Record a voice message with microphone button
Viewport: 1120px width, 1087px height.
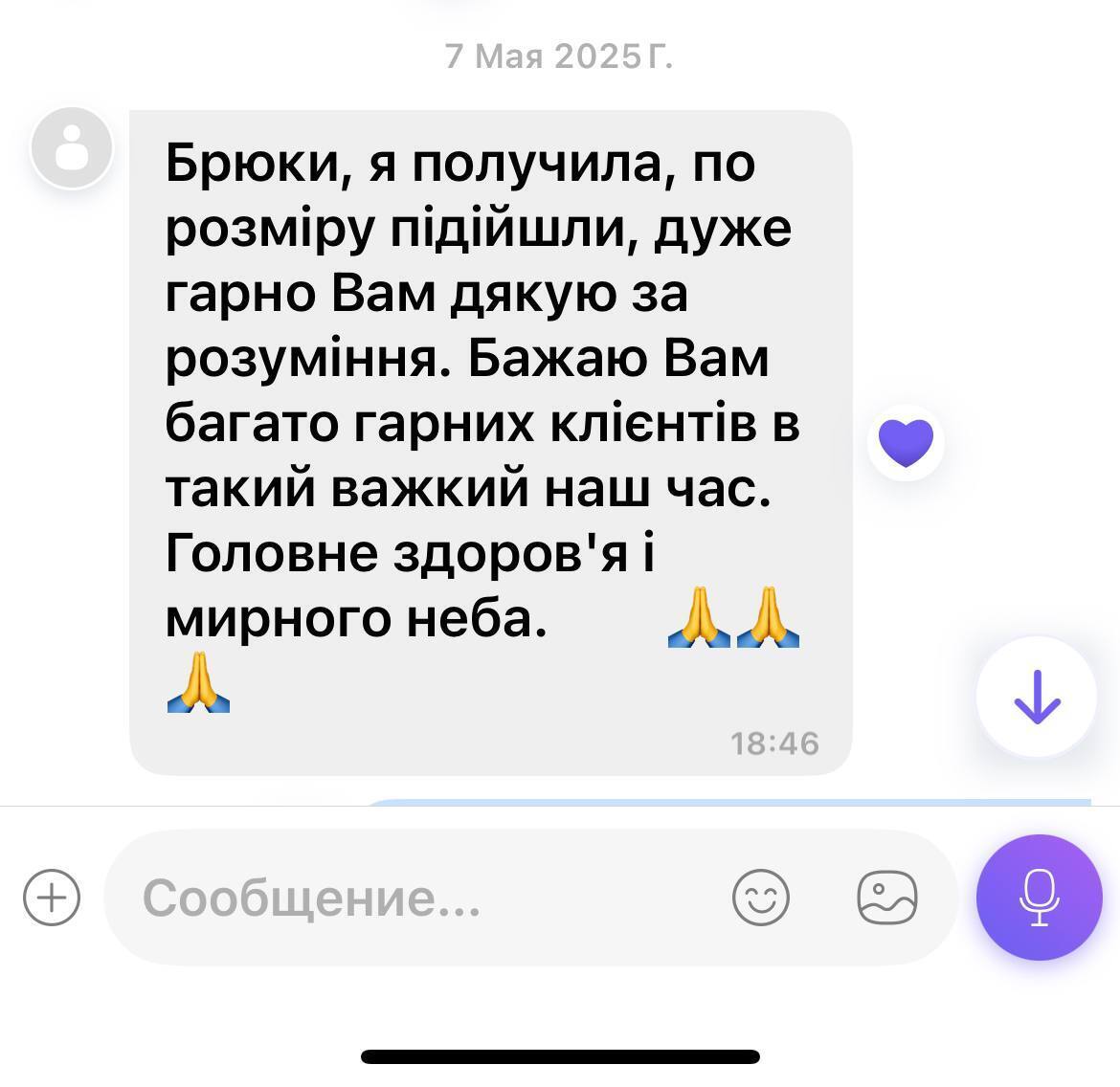click(x=1040, y=898)
